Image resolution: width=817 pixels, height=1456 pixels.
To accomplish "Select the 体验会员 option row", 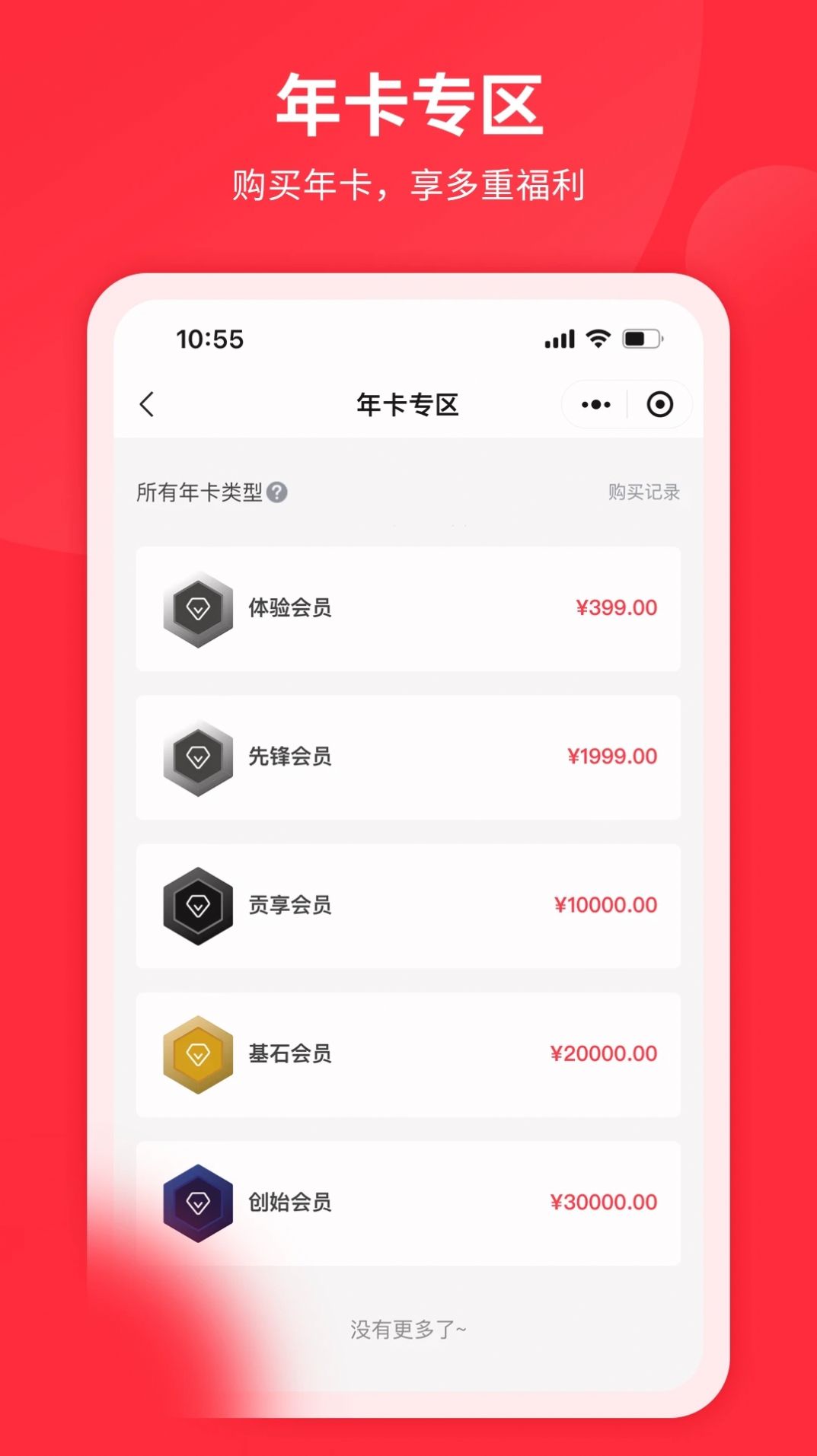I will point(409,609).
